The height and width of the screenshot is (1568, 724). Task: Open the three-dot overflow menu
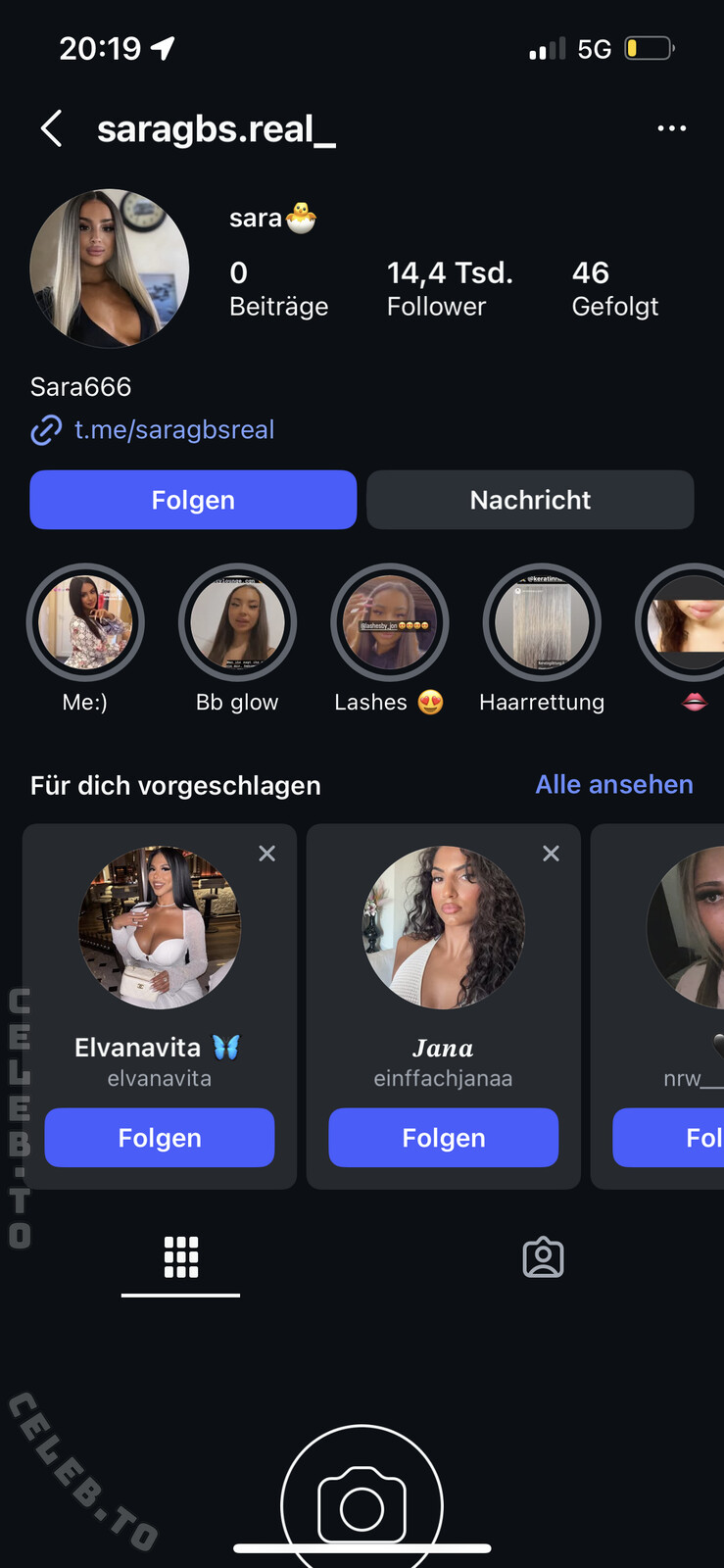click(x=671, y=128)
